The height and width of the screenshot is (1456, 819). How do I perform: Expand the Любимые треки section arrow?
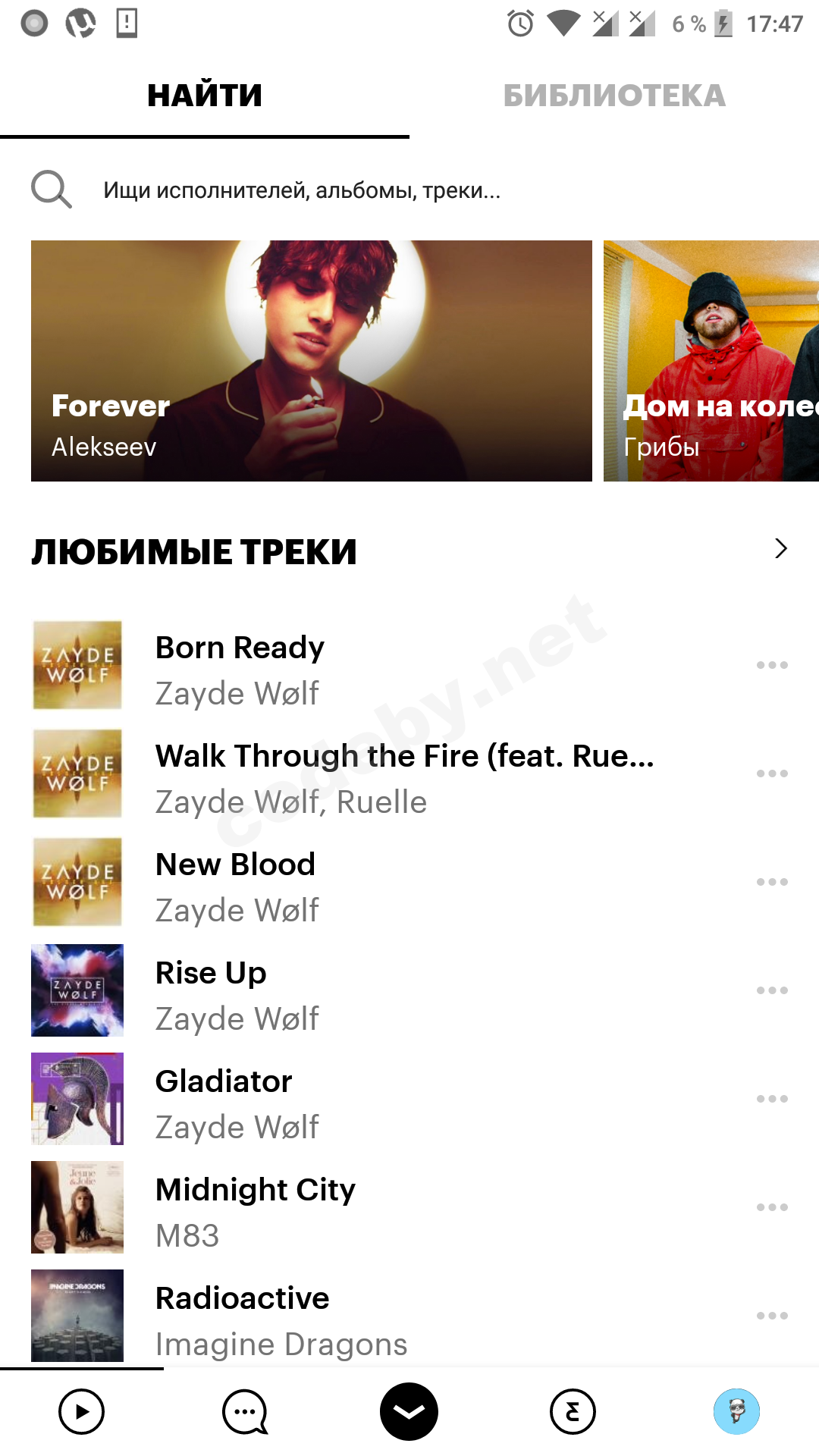point(781,548)
